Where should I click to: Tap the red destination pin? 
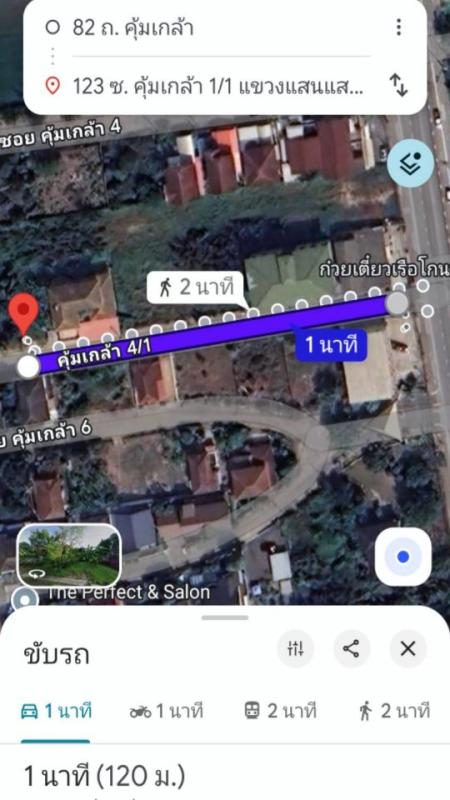click(23, 314)
